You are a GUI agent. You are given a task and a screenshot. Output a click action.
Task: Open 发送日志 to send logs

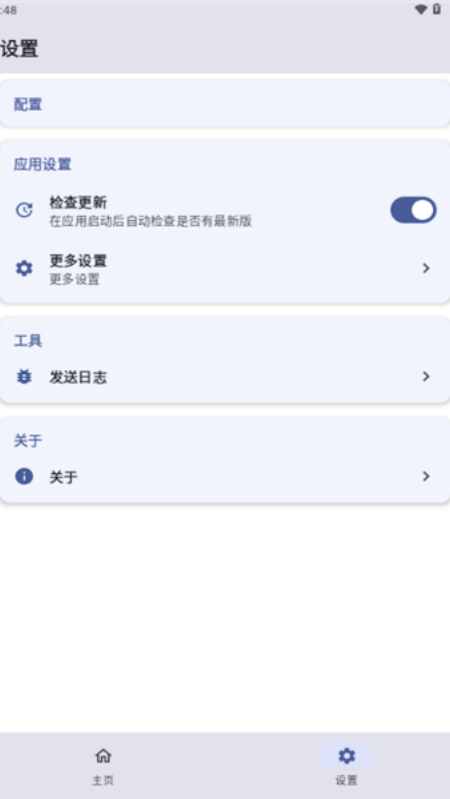[x=225, y=377]
